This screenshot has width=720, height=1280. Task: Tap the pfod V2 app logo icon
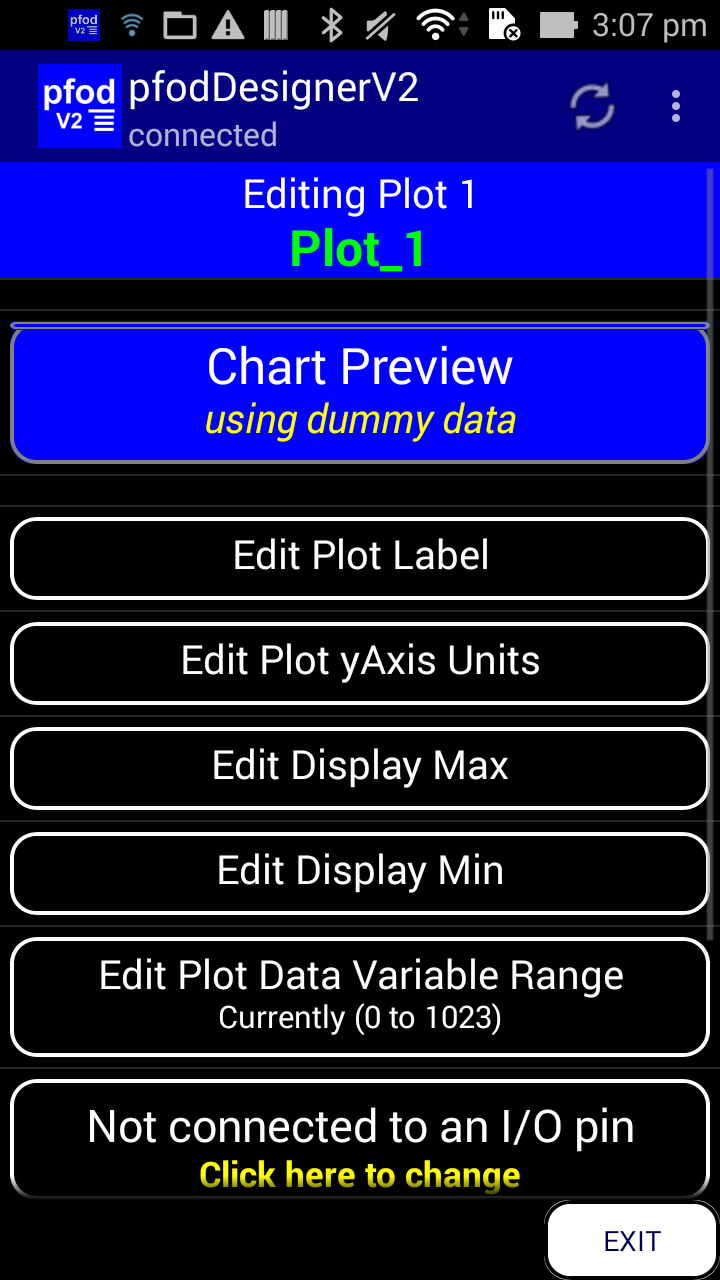79,105
